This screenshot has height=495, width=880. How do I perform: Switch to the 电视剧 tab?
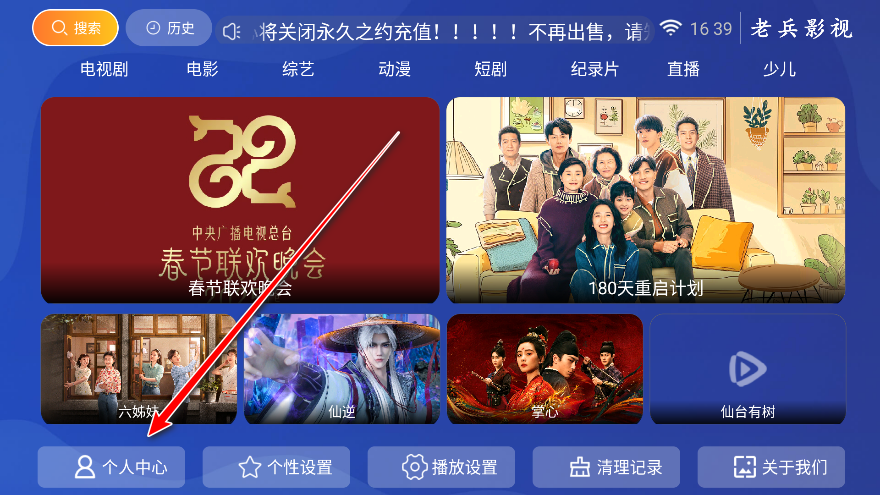(x=104, y=69)
